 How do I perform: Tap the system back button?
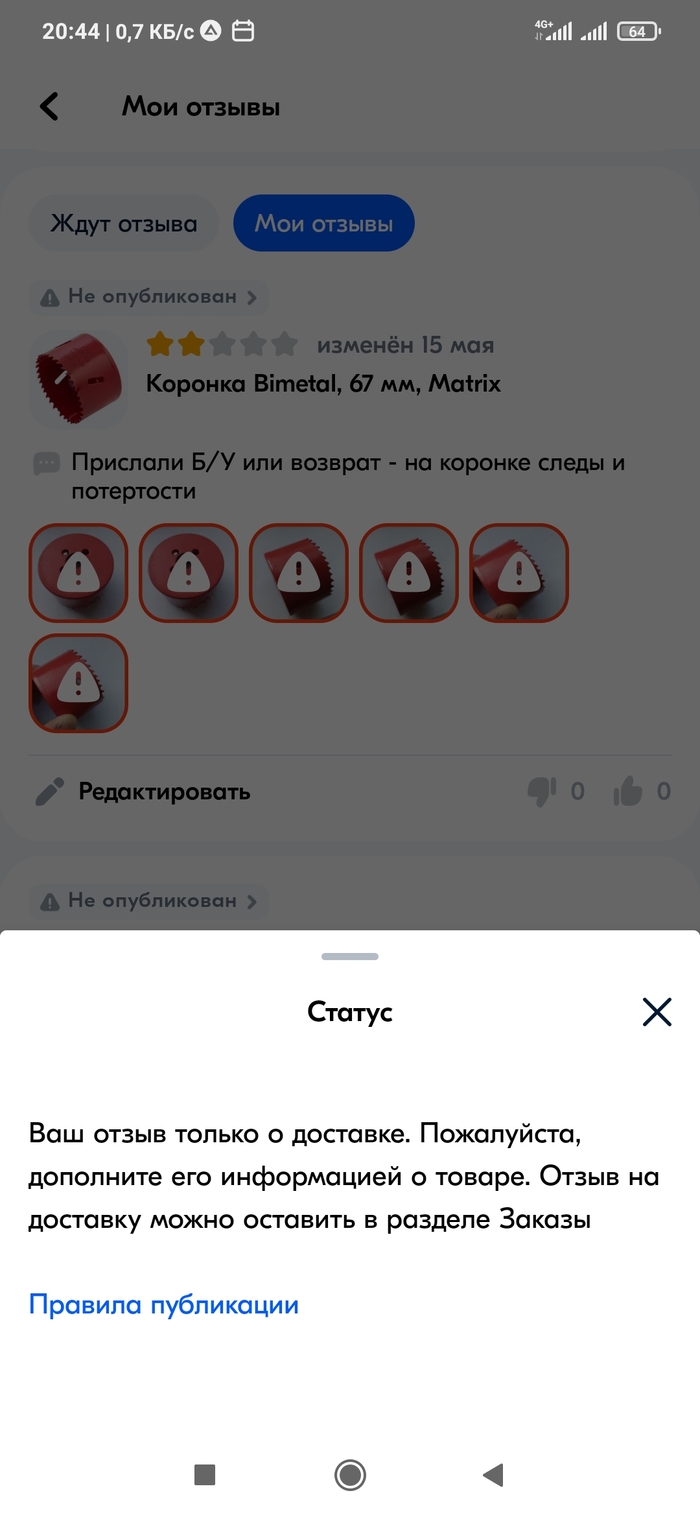pos(492,1474)
